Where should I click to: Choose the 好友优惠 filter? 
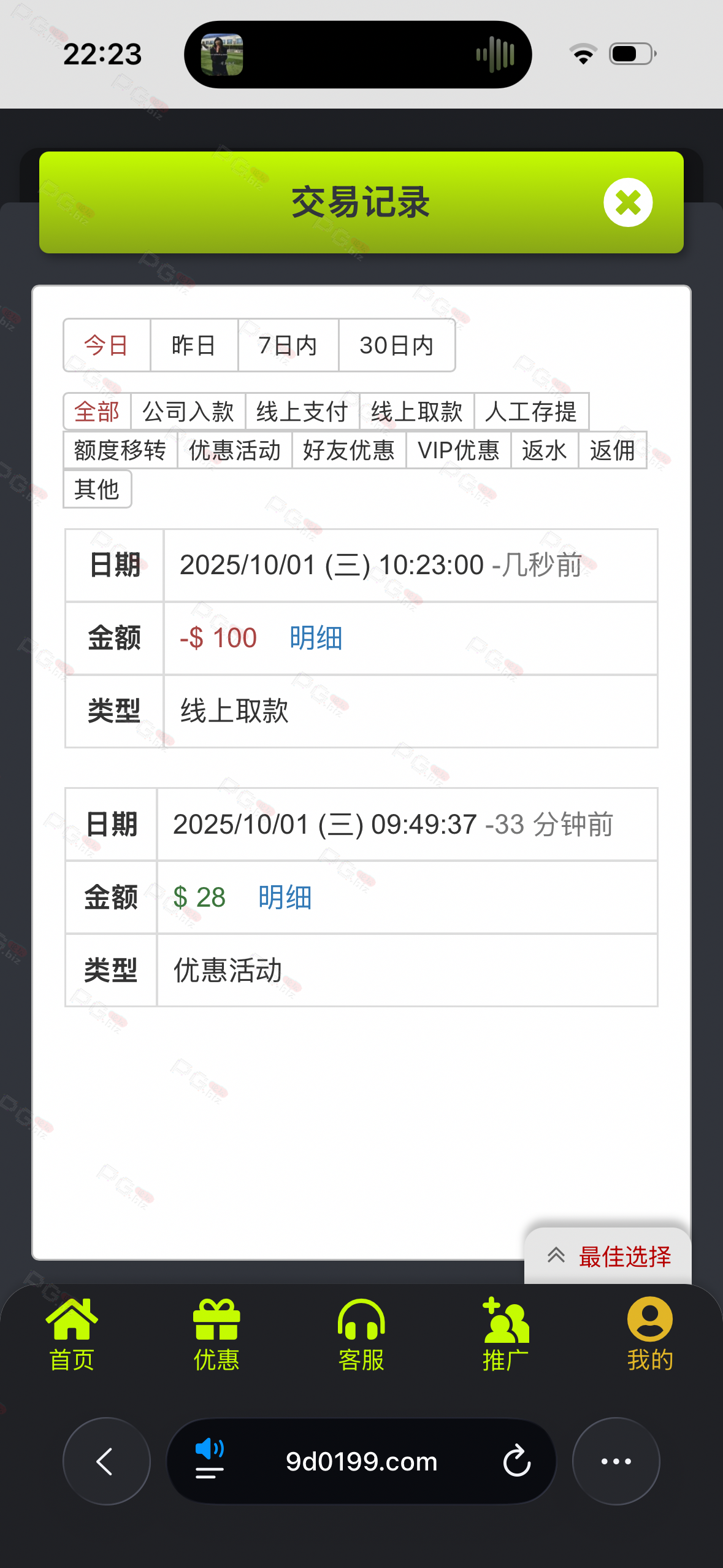coord(348,450)
